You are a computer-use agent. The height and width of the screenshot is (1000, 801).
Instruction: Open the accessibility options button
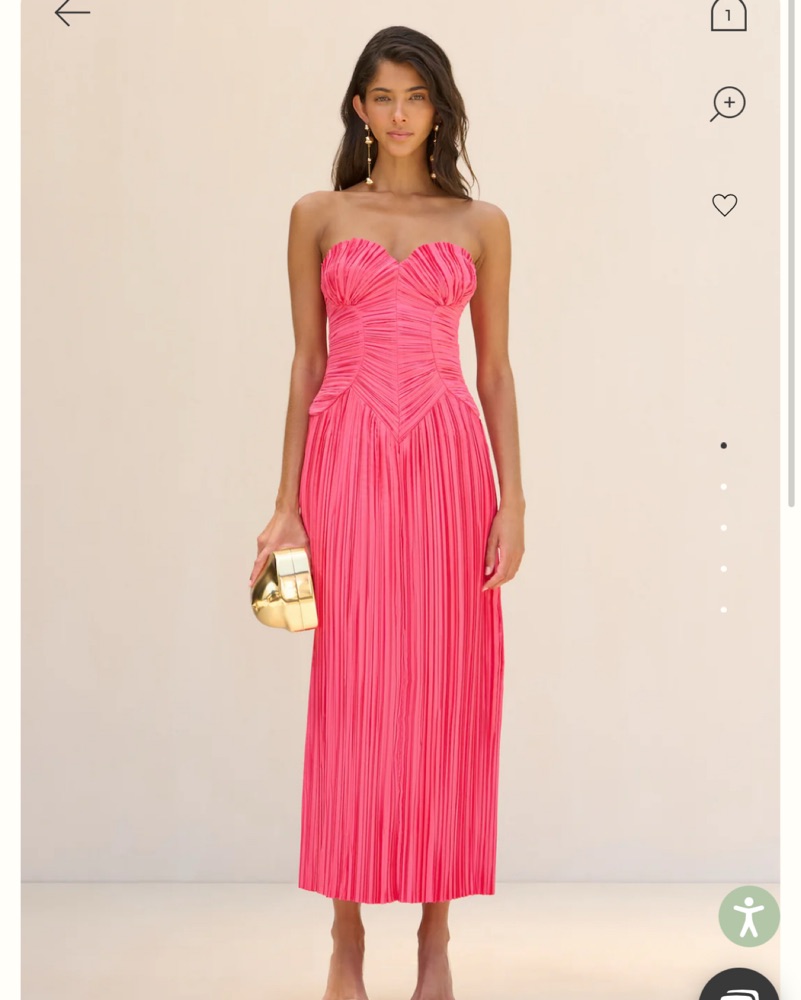(x=748, y=916)
